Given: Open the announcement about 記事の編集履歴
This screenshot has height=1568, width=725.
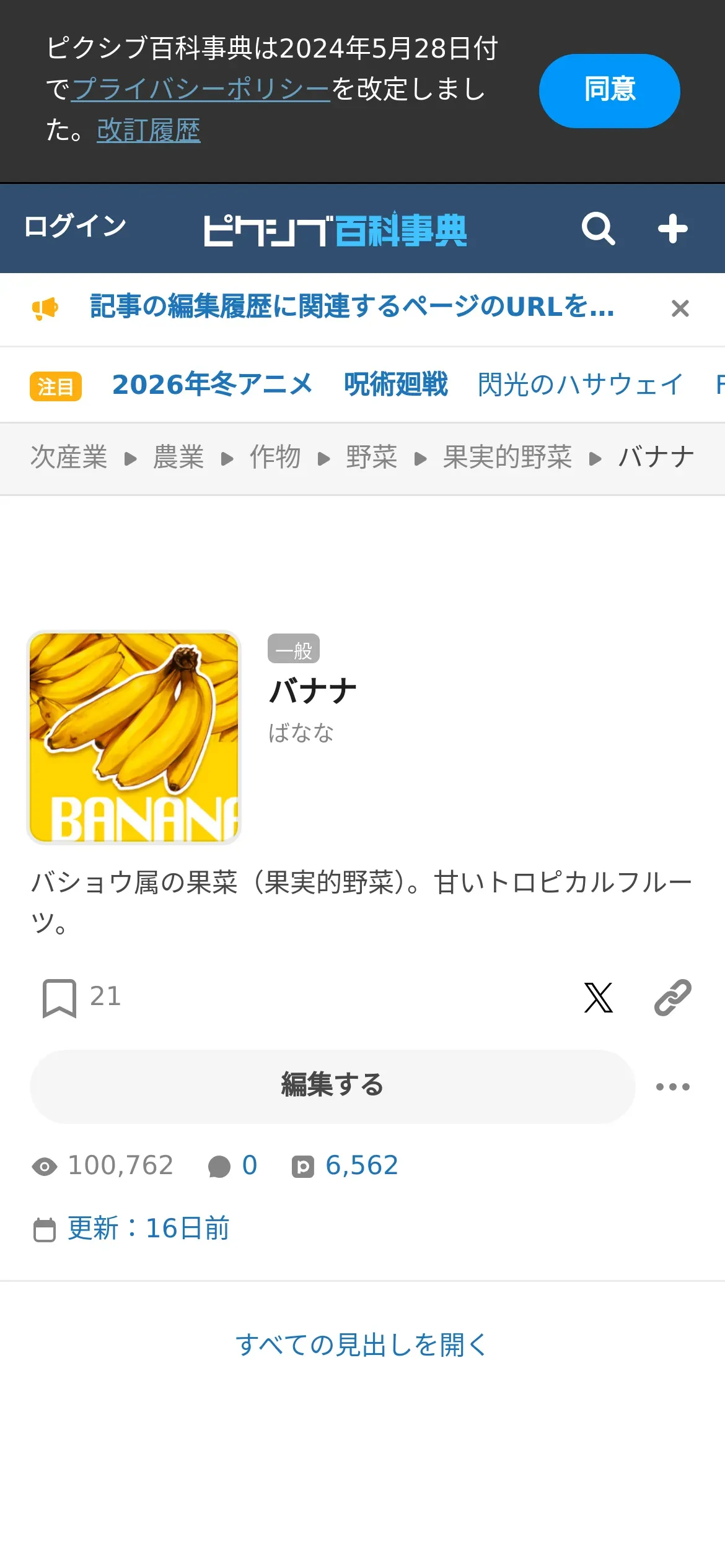Looking at the screenshot, I should [x=351, y=307].
